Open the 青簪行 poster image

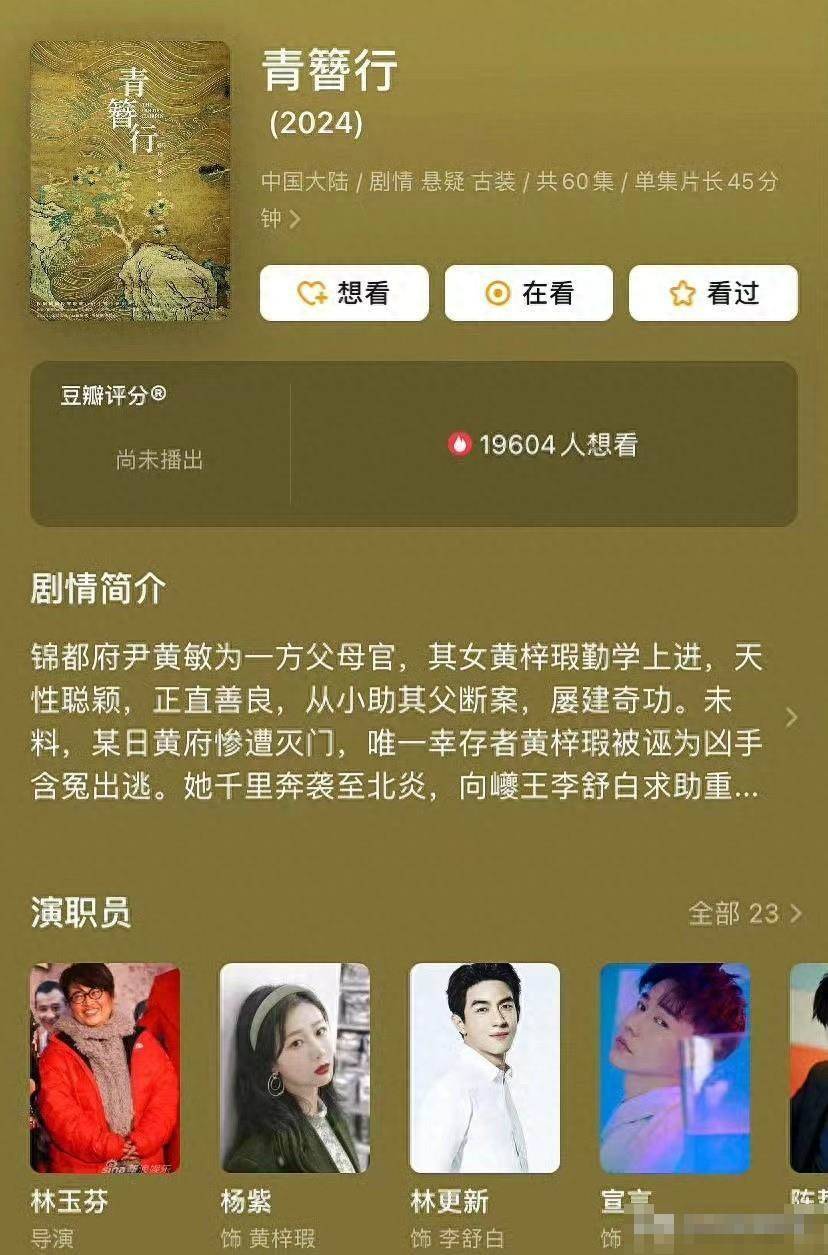tap(130, 180)
